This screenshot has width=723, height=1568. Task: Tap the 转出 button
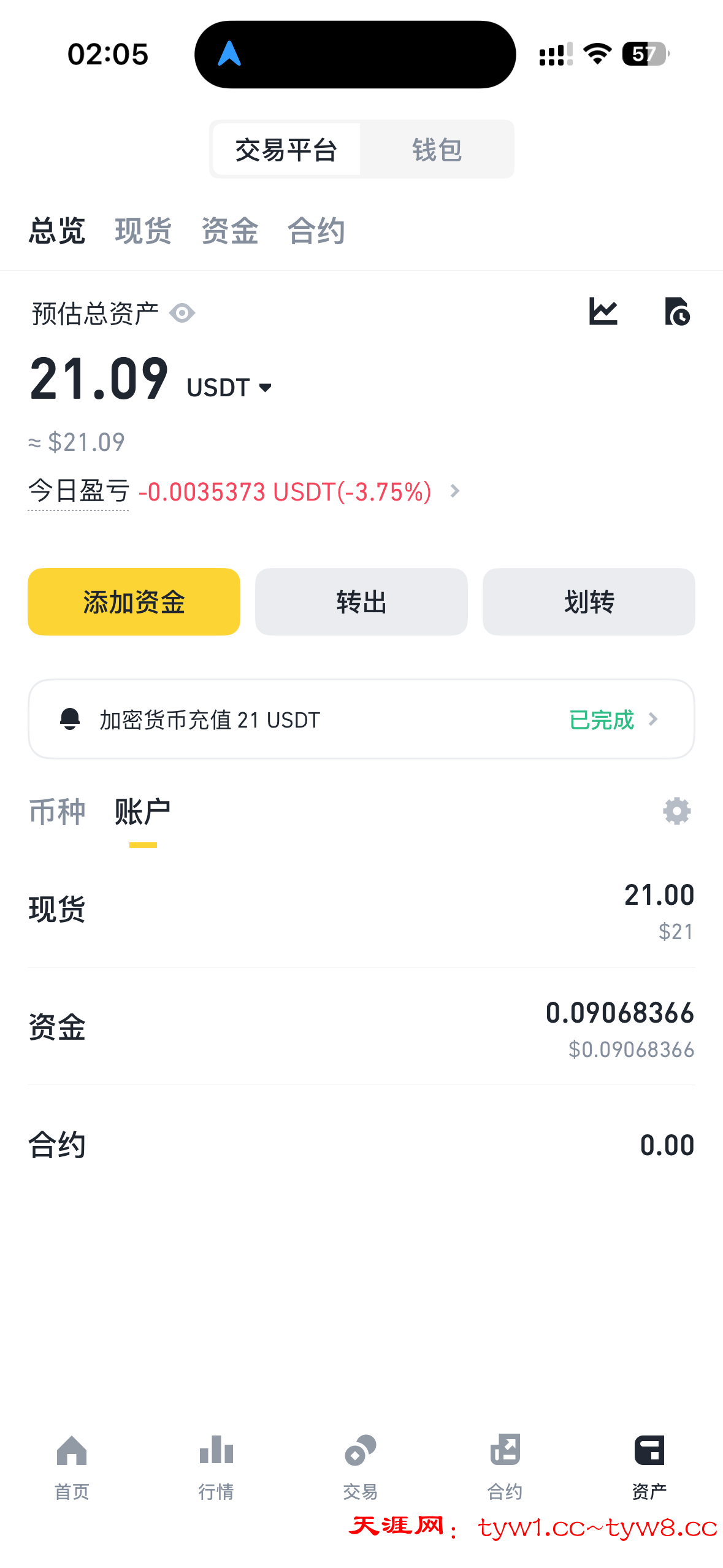[x=361, y=602]
